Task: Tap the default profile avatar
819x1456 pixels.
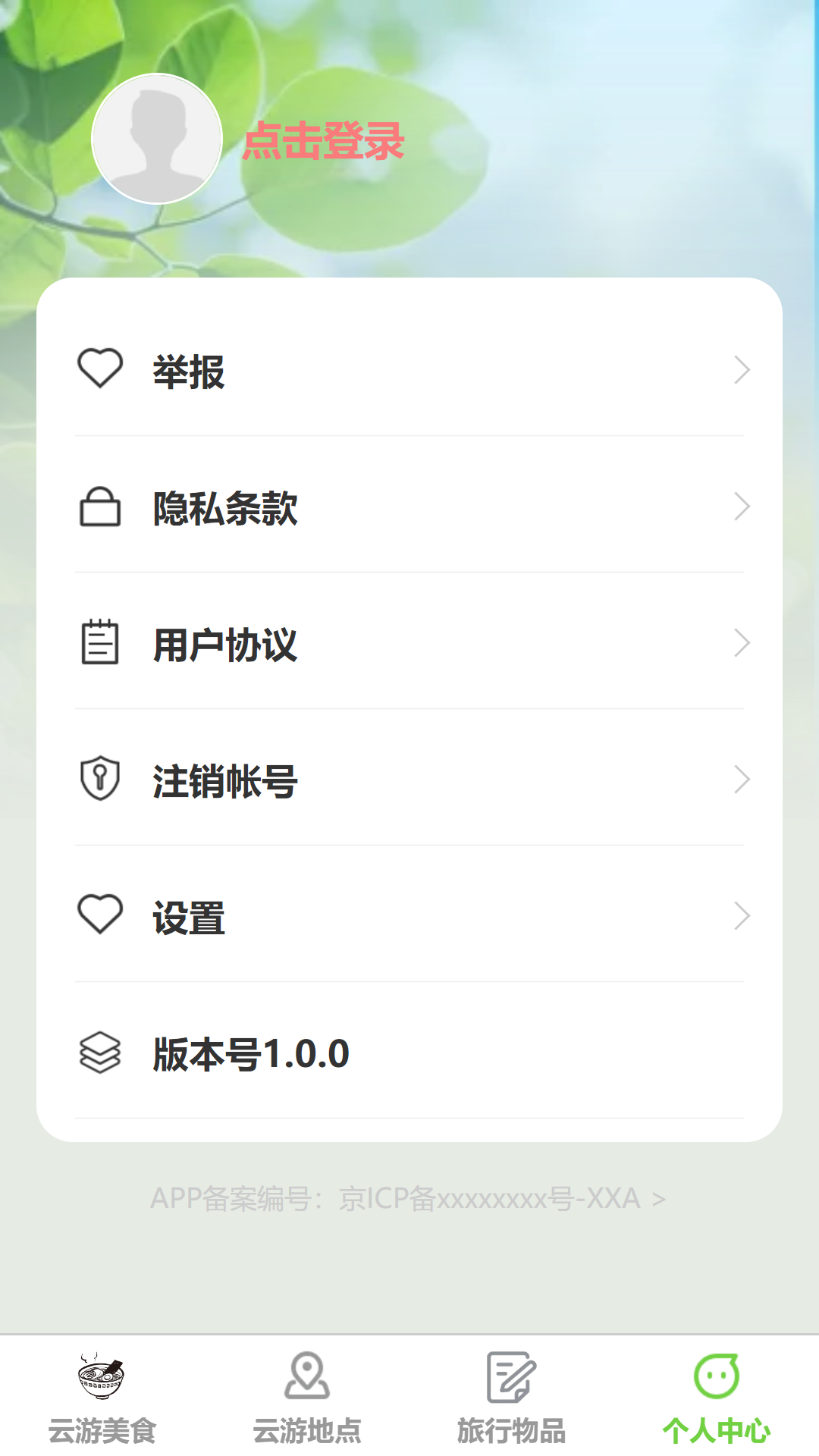Action: point(157,139)
